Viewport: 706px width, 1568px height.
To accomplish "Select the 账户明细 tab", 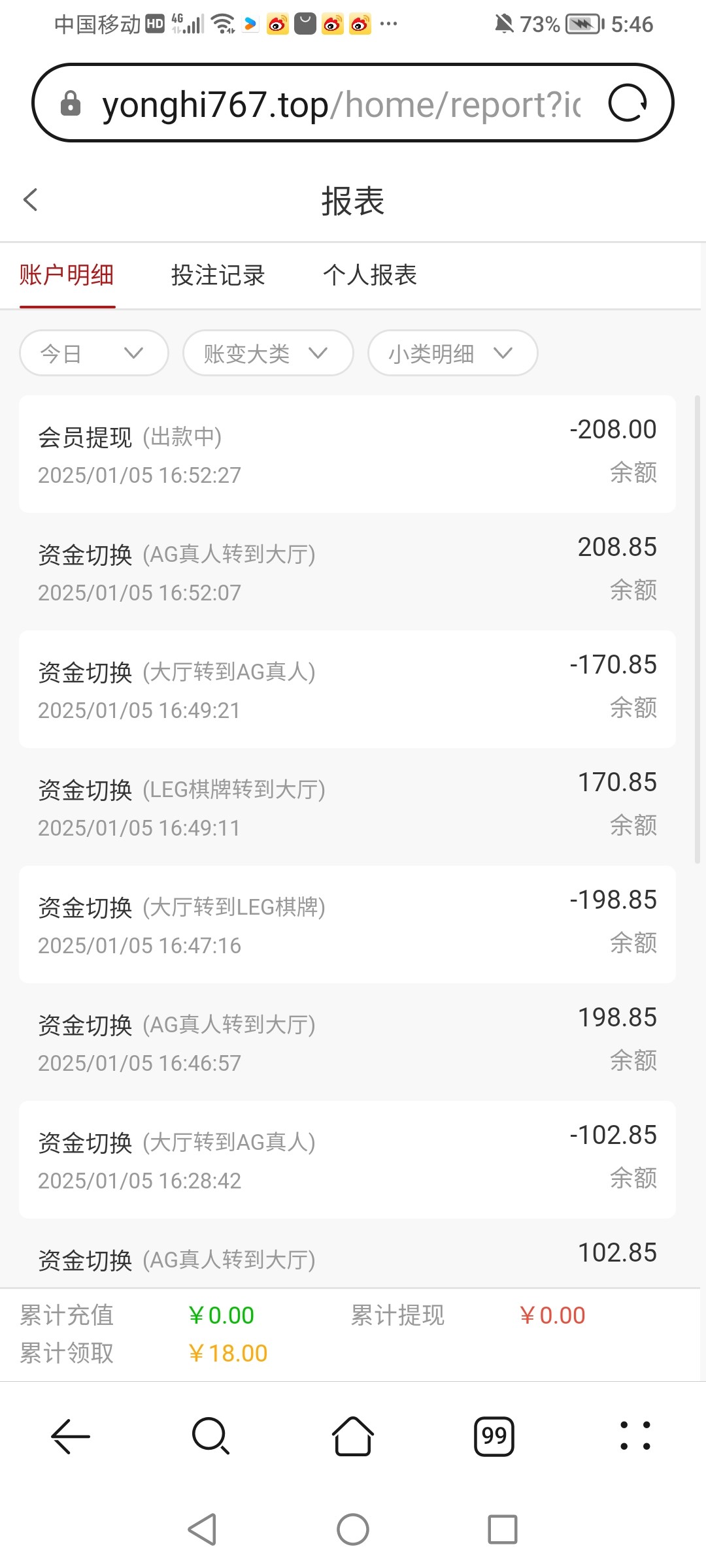I will [x=67, y=275].
